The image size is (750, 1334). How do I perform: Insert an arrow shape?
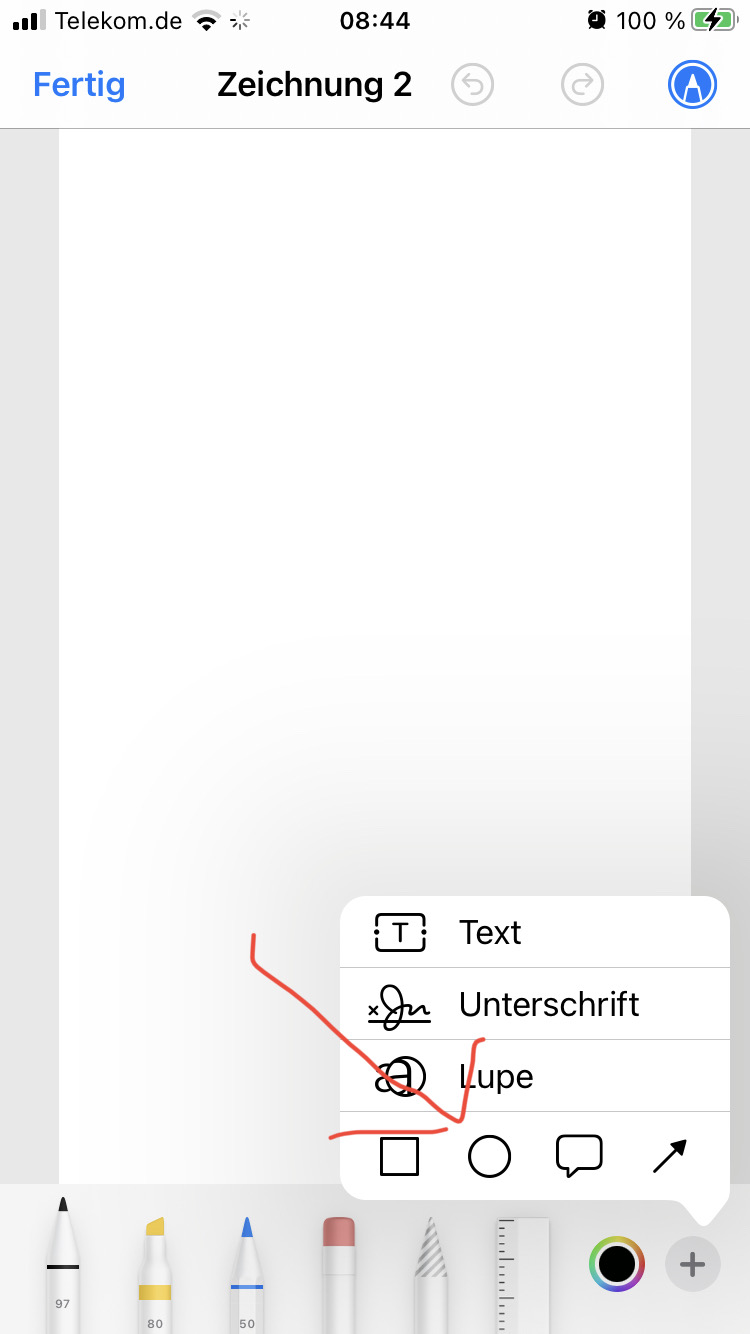[670, 1156]
